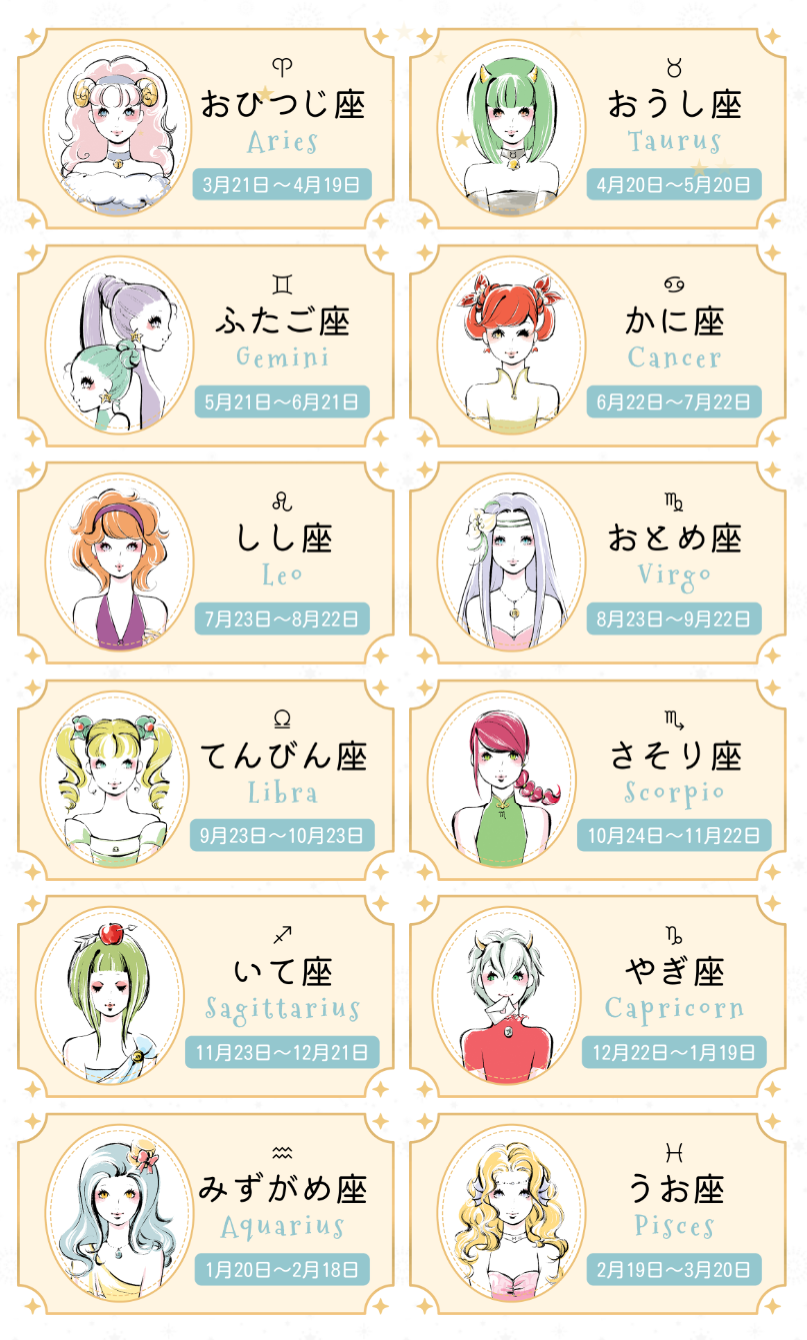This screenshot has width=807, height=1340.
Task: Open the Taurus (おうし座) horoscope card
Action: point(598,128)
